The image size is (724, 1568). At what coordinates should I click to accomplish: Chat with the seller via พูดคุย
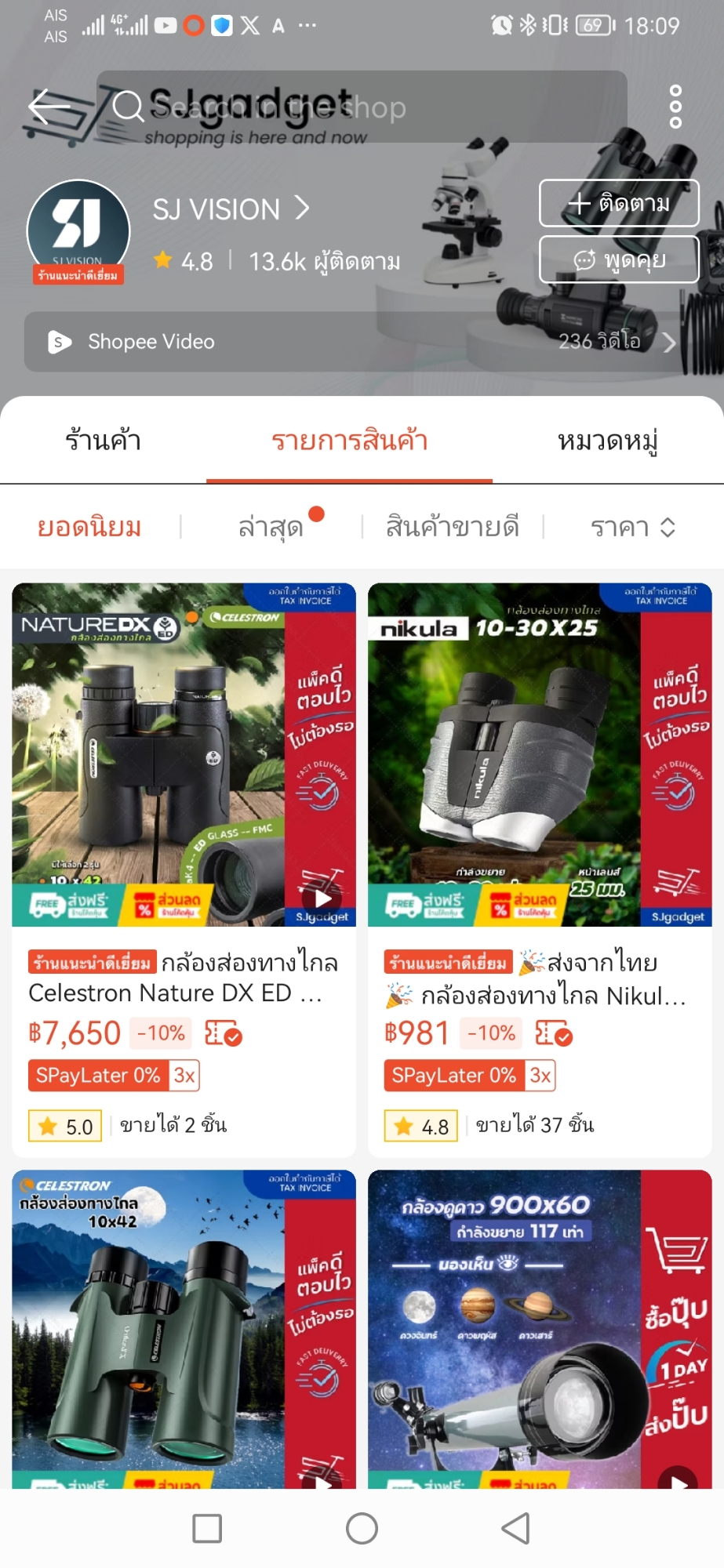619,260
